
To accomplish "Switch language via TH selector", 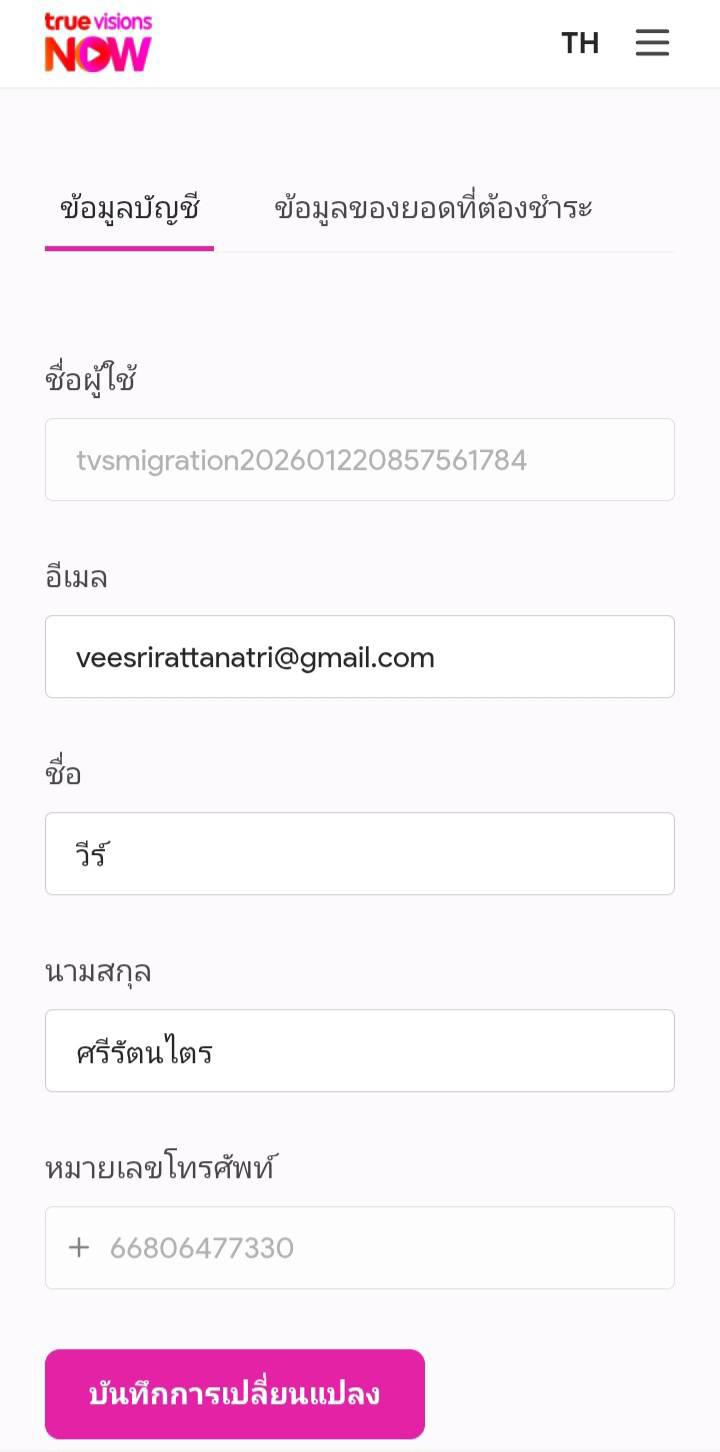I will tap(580, 43).
